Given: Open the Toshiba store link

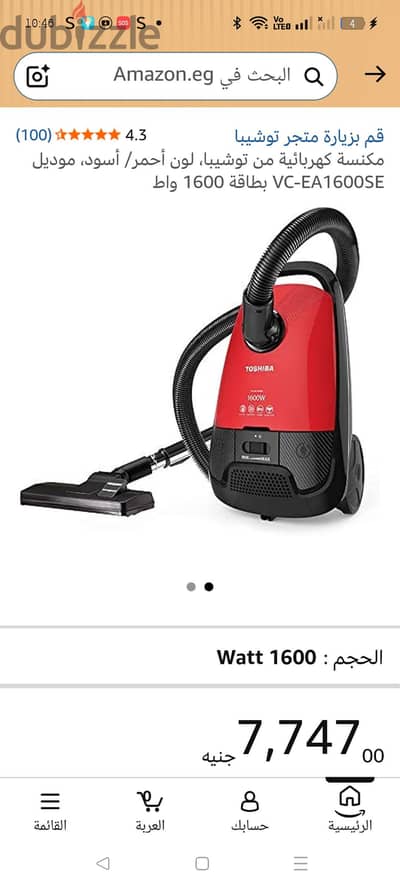Looking at the screenshot, I should pyautogui.click(x=309, y=136).
